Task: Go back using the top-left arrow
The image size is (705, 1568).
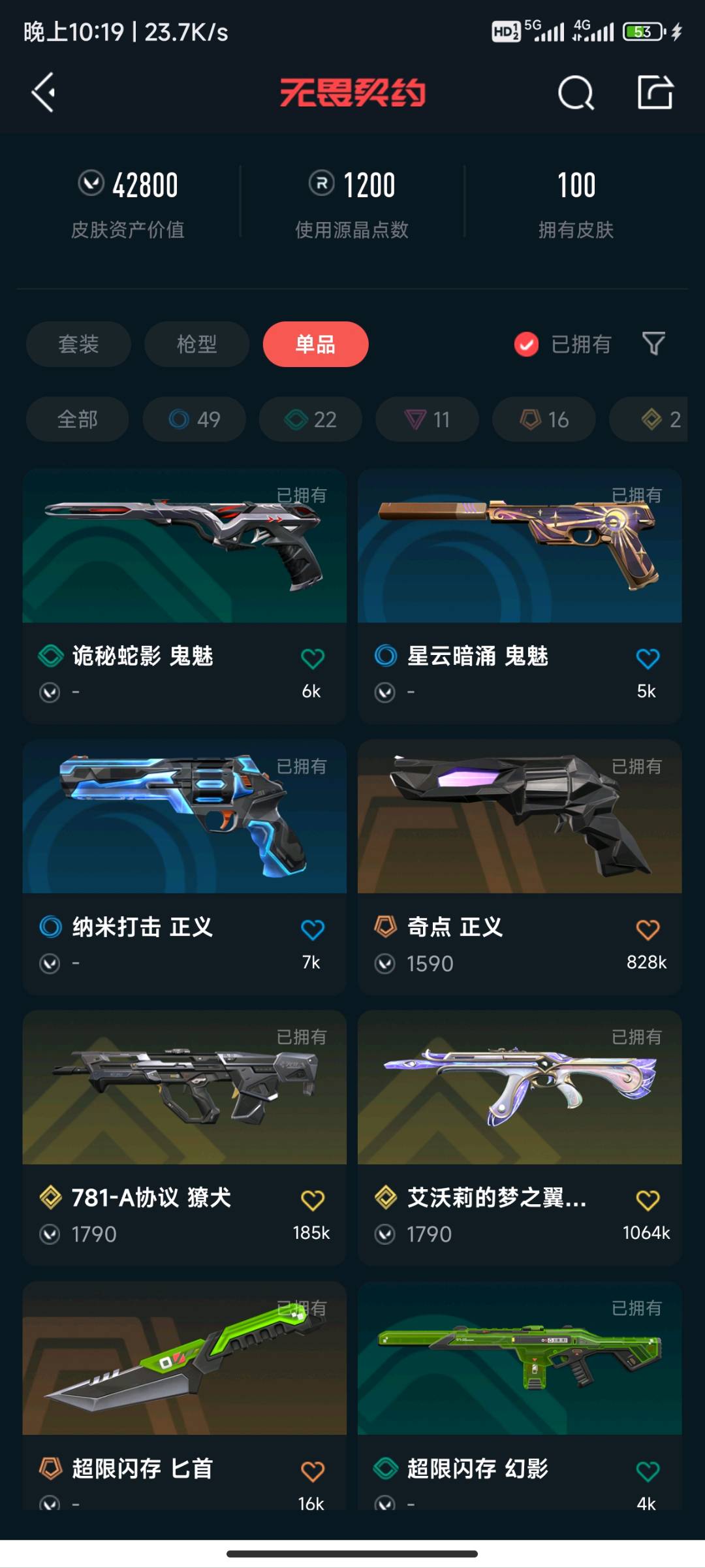Action: 44,92
